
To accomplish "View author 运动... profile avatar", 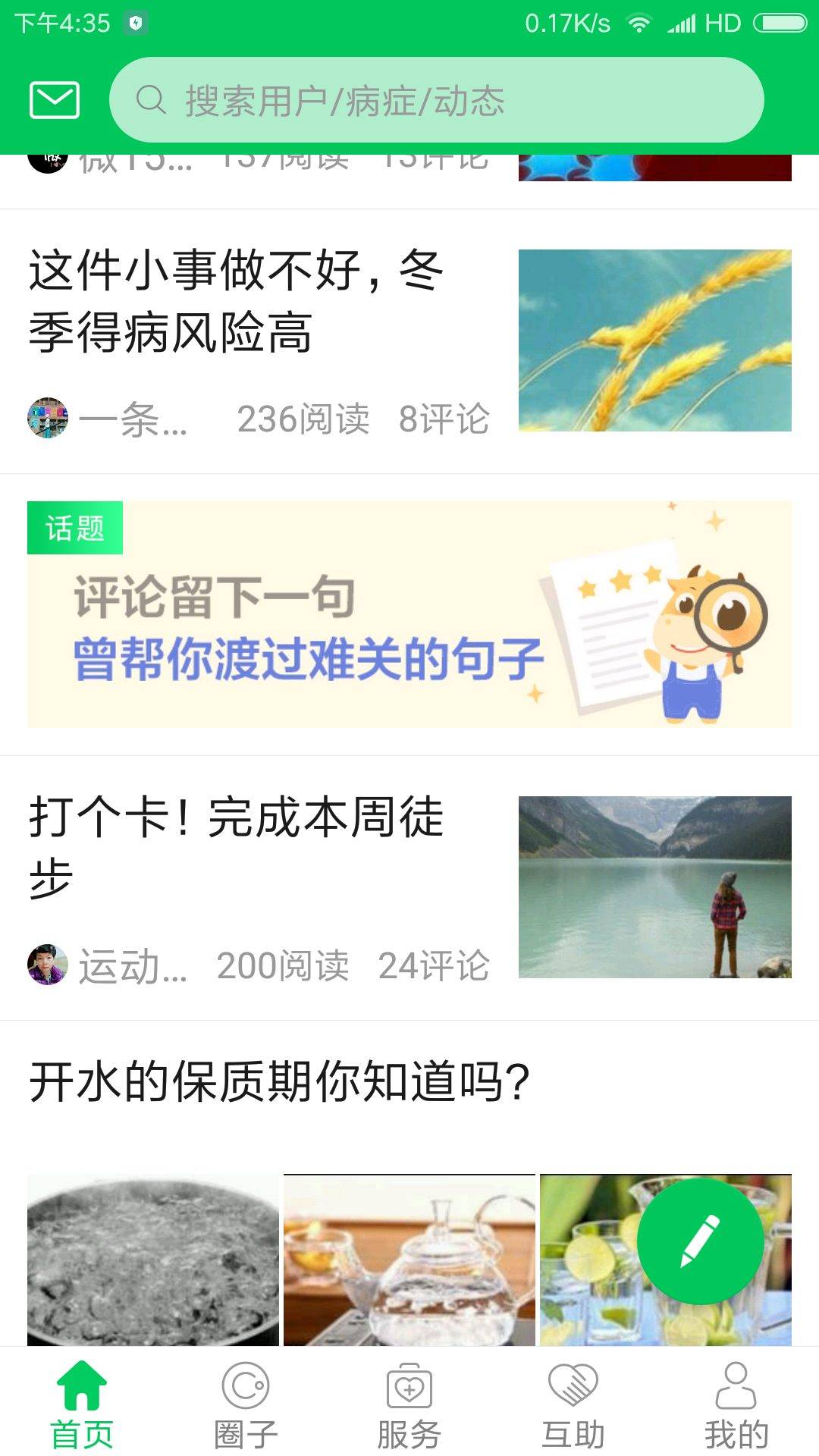I will click(x=48, y=965).
